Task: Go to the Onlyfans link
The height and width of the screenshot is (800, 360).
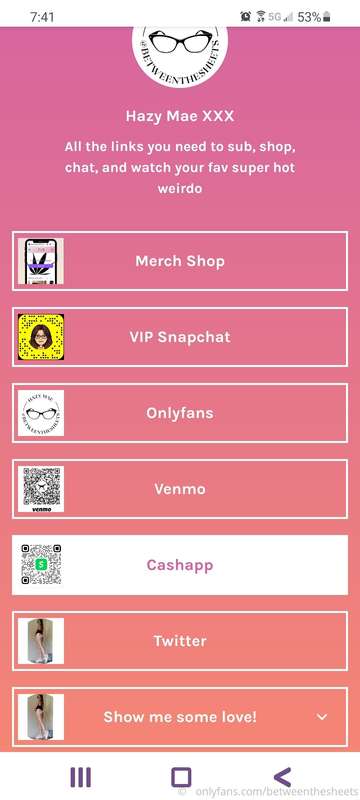Action: point(180,413)
